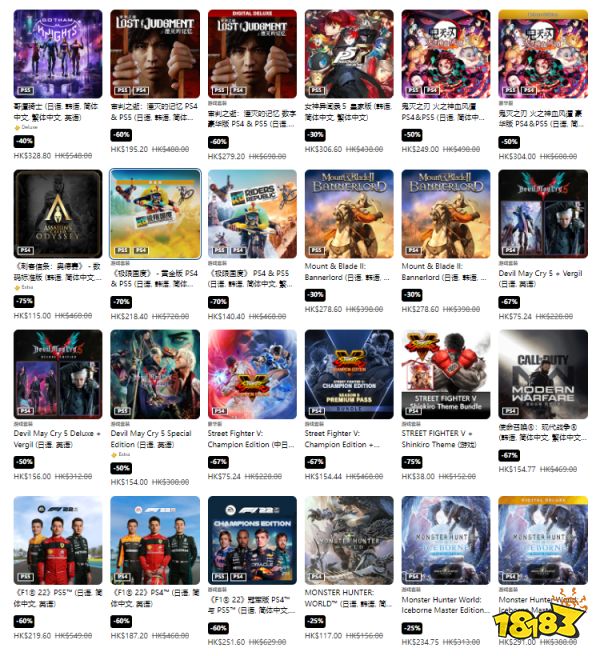
Task: Open Riders Republic PS4 & PS5 at HK$140.40
Action: click(x=251, y=213)
